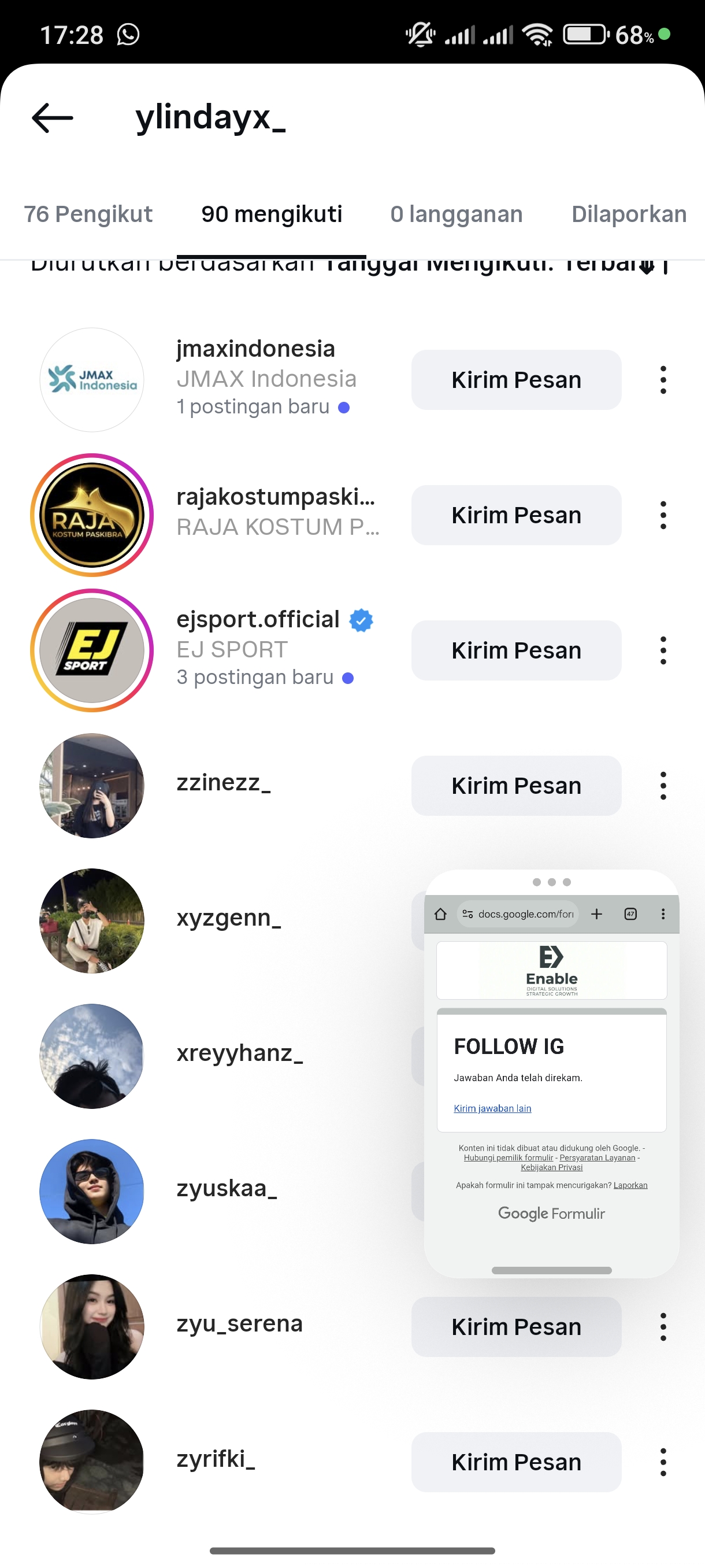Select the Dilaporkan tab
This screenshot has width=705, height=1568.
click(628, 215)
